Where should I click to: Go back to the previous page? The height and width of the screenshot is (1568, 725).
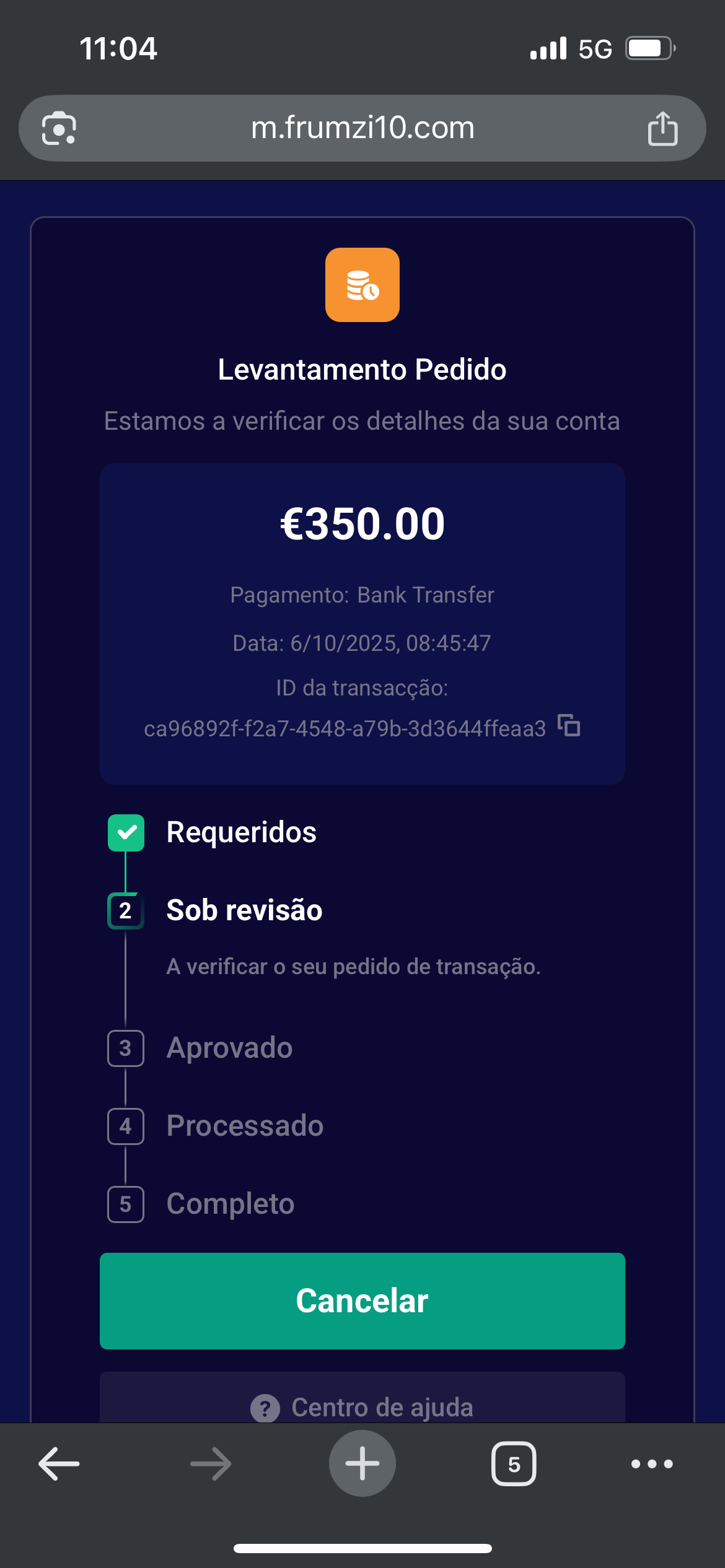(x=59, y=1464)
